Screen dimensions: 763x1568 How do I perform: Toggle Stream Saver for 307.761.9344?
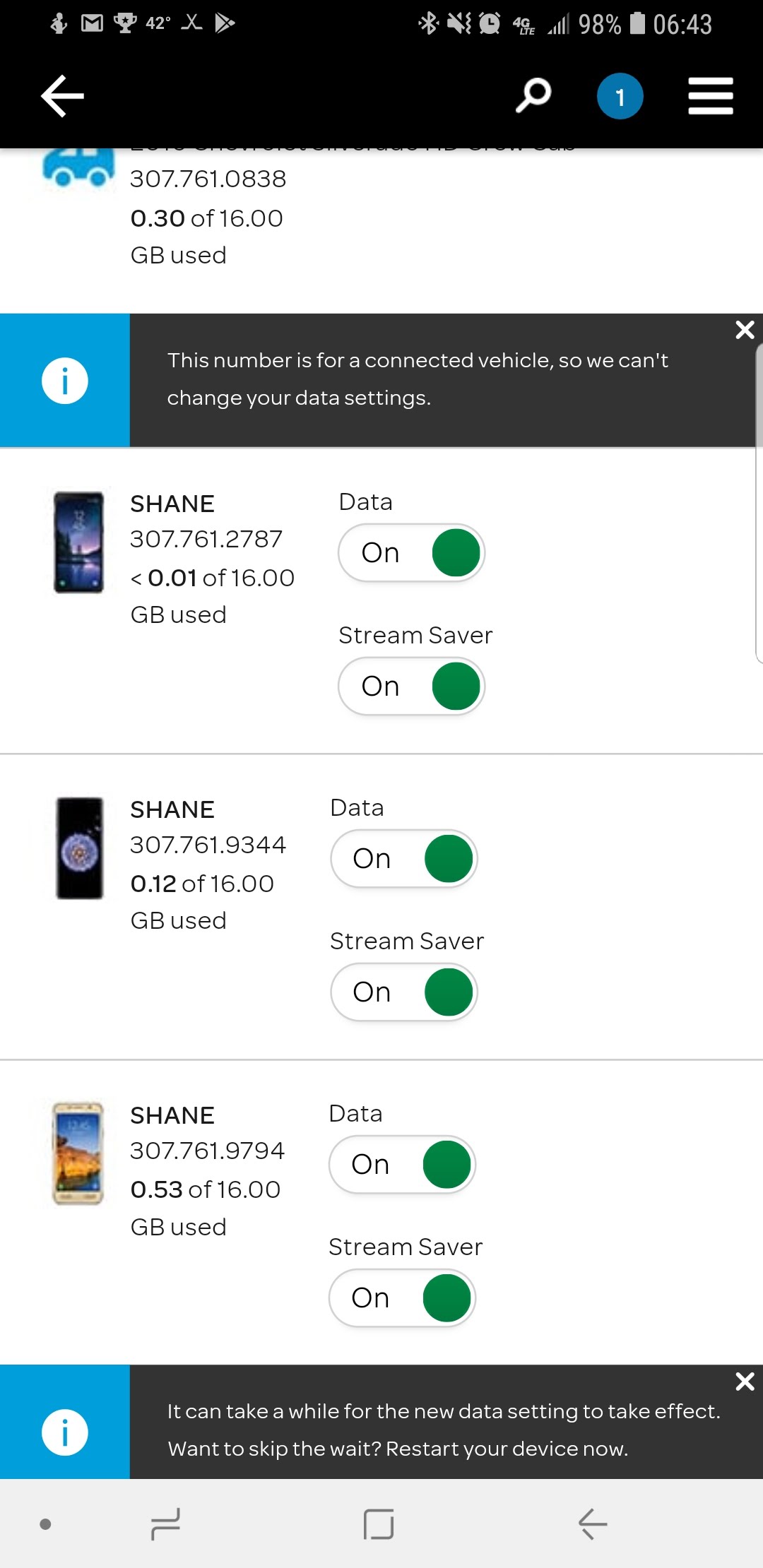[404, 992]
